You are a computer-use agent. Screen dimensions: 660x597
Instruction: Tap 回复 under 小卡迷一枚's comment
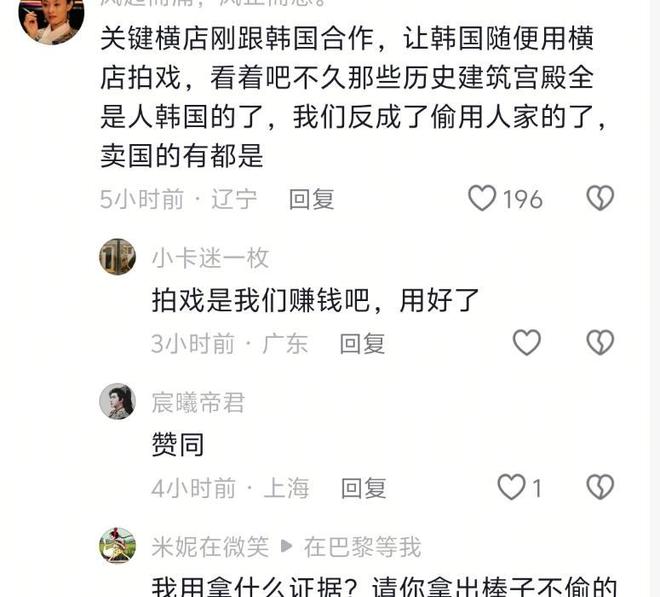coord(361,344)
